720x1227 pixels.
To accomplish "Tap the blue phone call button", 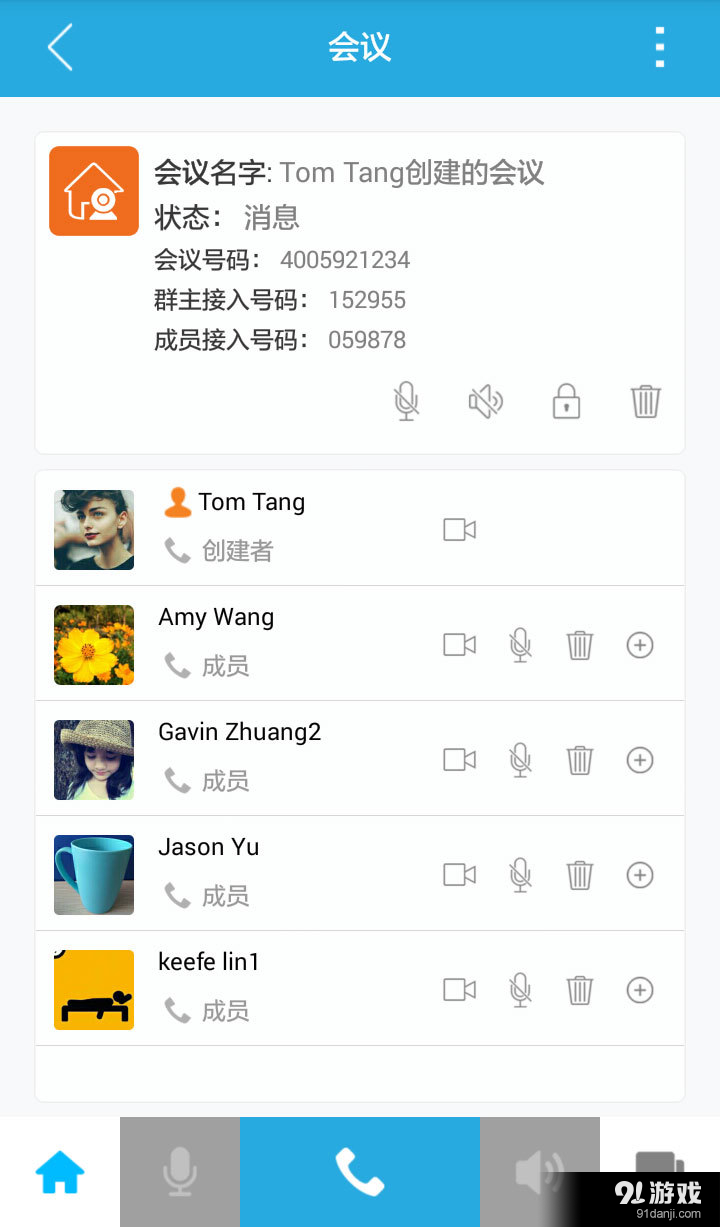I will pyautogui.click(x=360, y=1172).
